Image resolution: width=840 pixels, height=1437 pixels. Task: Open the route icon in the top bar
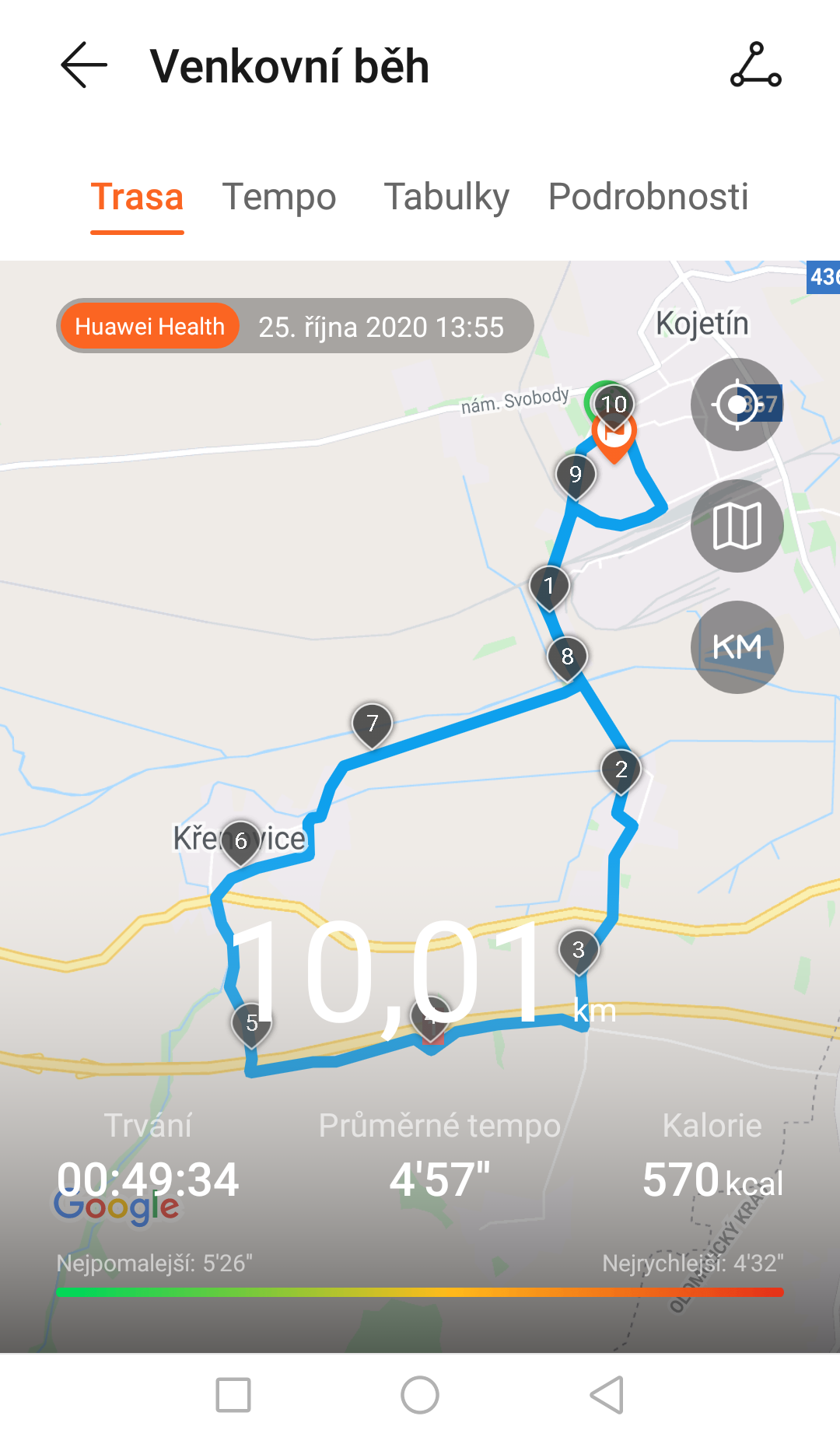pos(755,65)
